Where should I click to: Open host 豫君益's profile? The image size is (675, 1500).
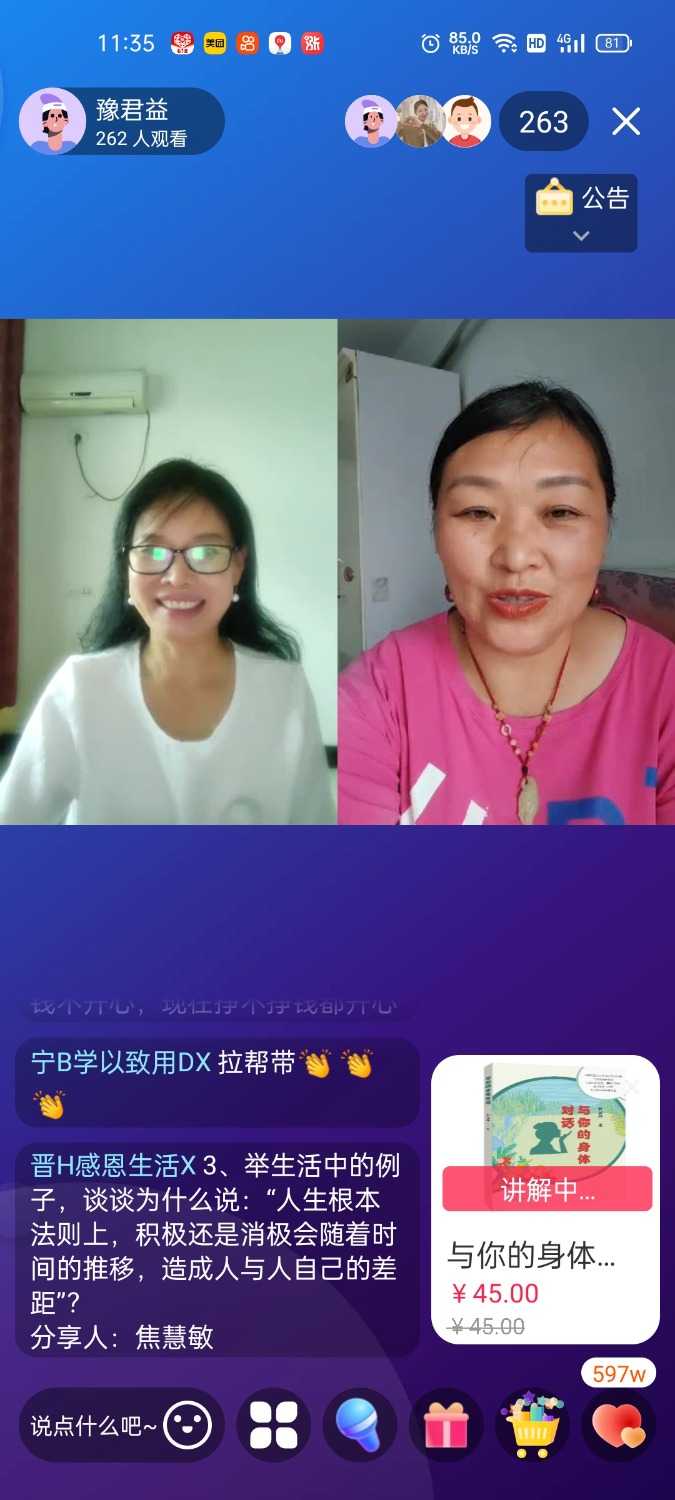[52, 122]
